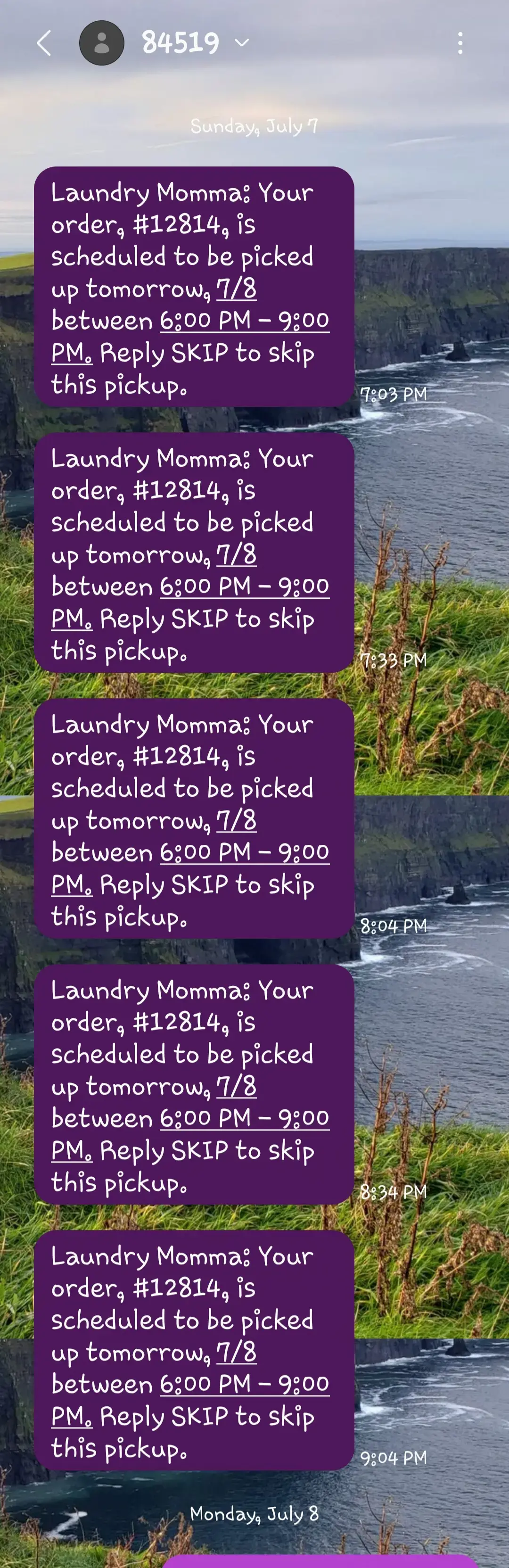Go back to the conversation list
This screenshot has height=1568, width=509.
coord(44,43)
